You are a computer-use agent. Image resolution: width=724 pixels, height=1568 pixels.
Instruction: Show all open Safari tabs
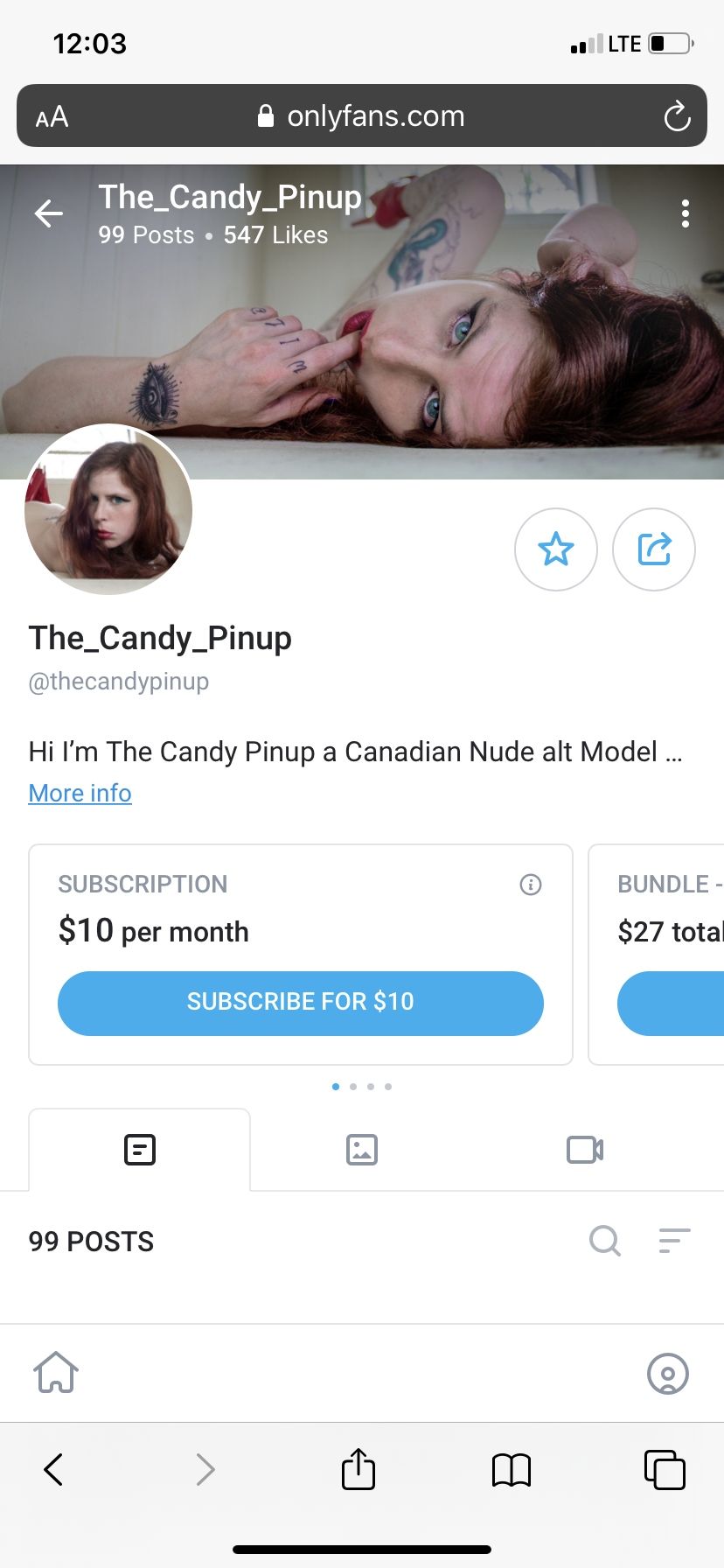[665, 1469]
